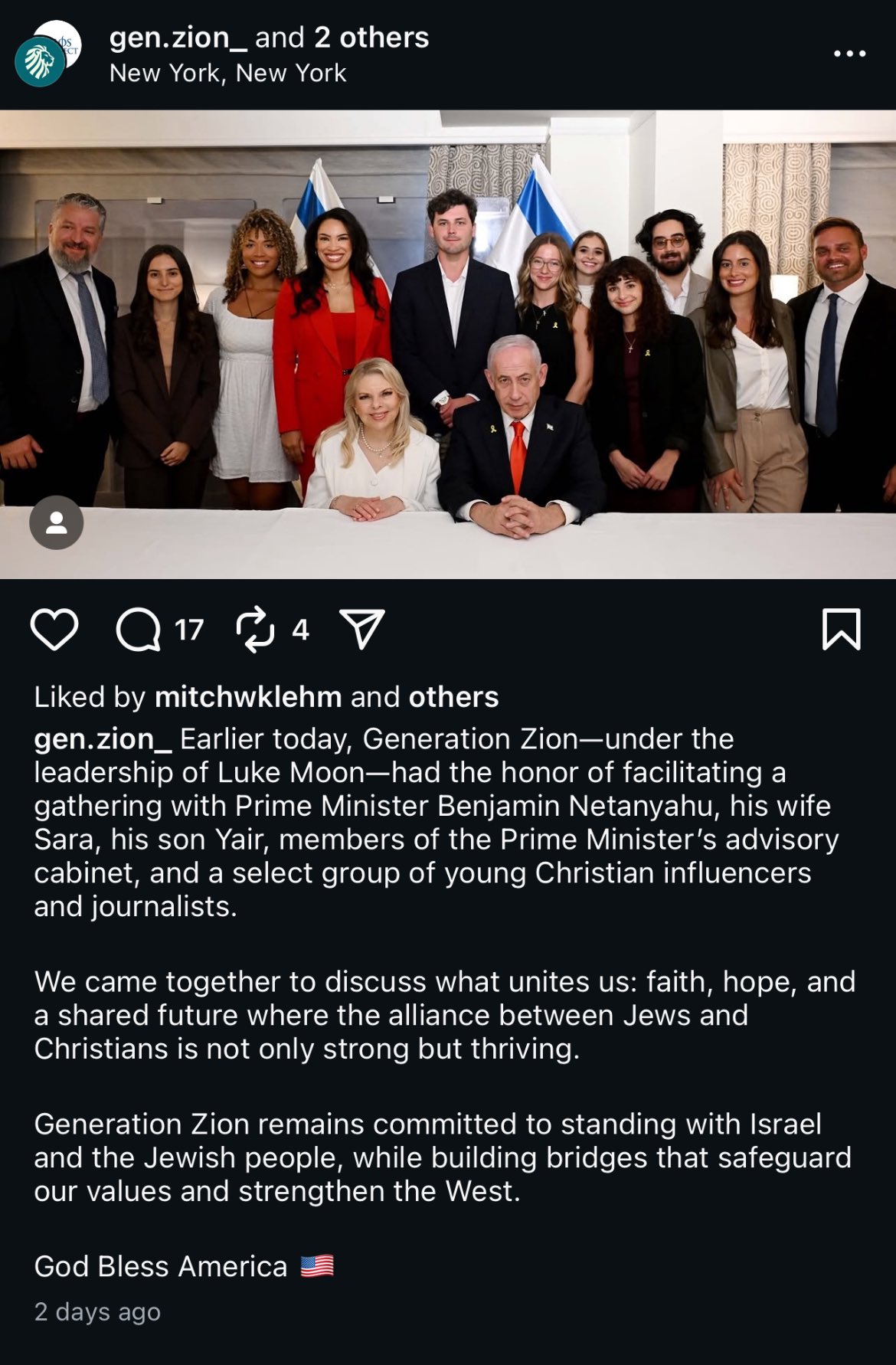Repost this post
The image size is (896, 1365).
tap(255, 630)
